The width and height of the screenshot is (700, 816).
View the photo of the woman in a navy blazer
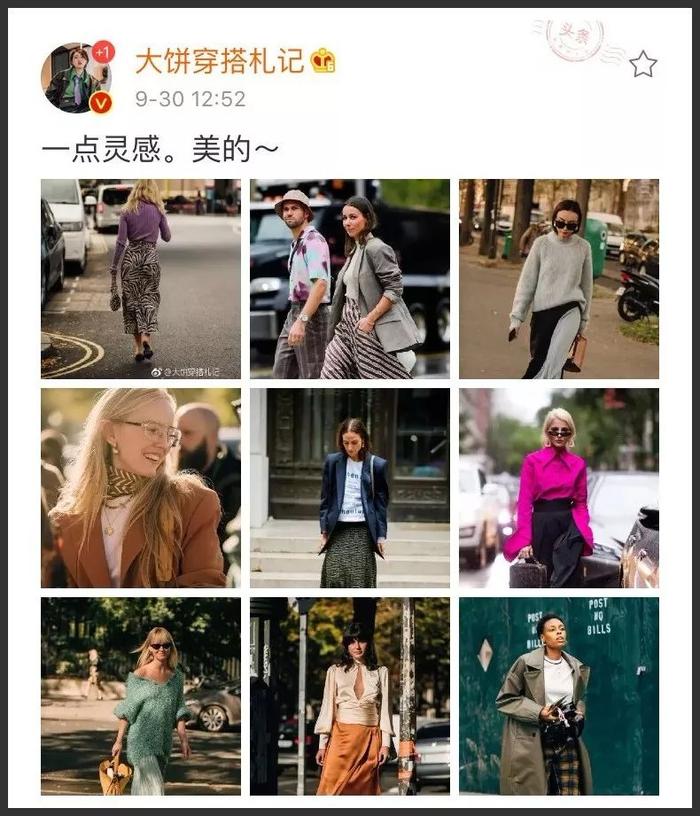[349, 488]
